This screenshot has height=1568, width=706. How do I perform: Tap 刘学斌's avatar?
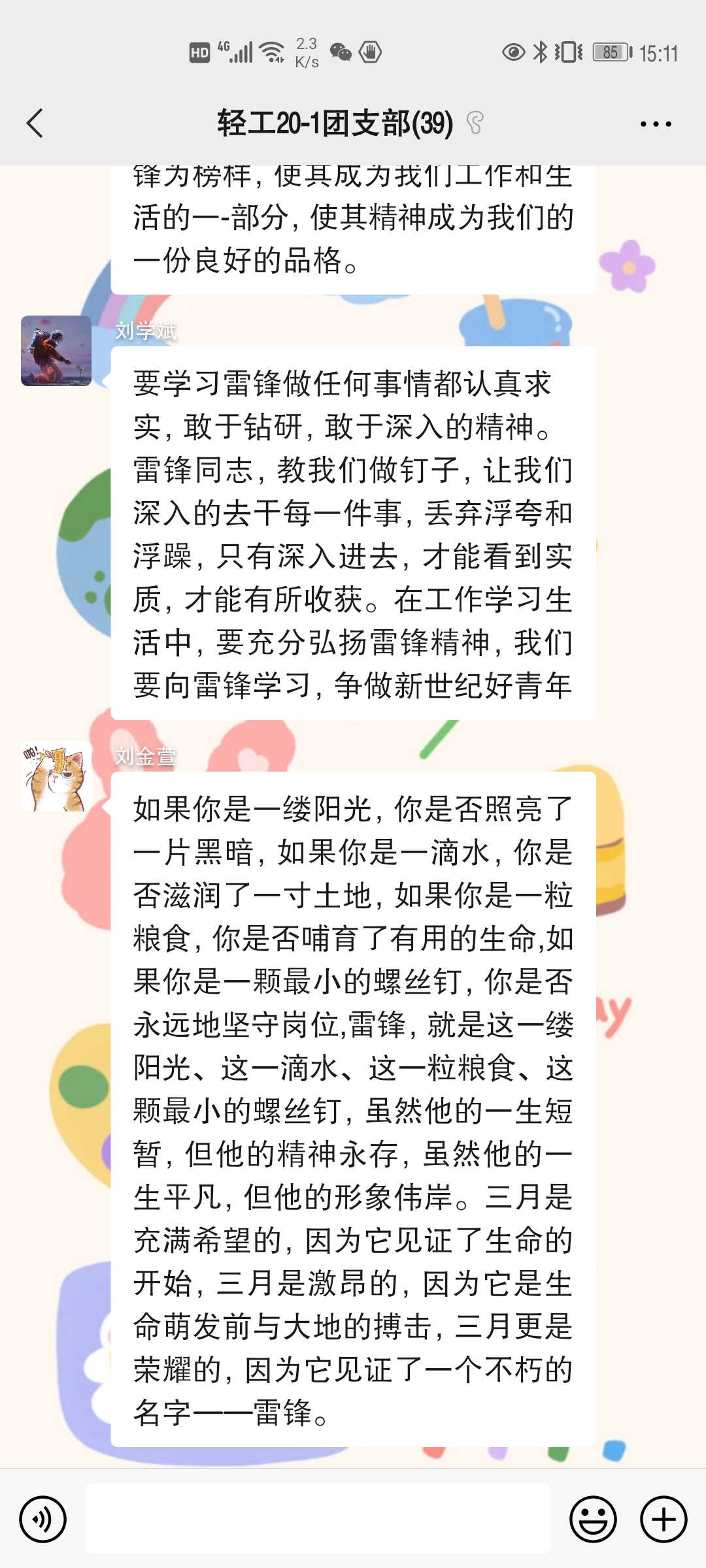click(x=56, y=351)
